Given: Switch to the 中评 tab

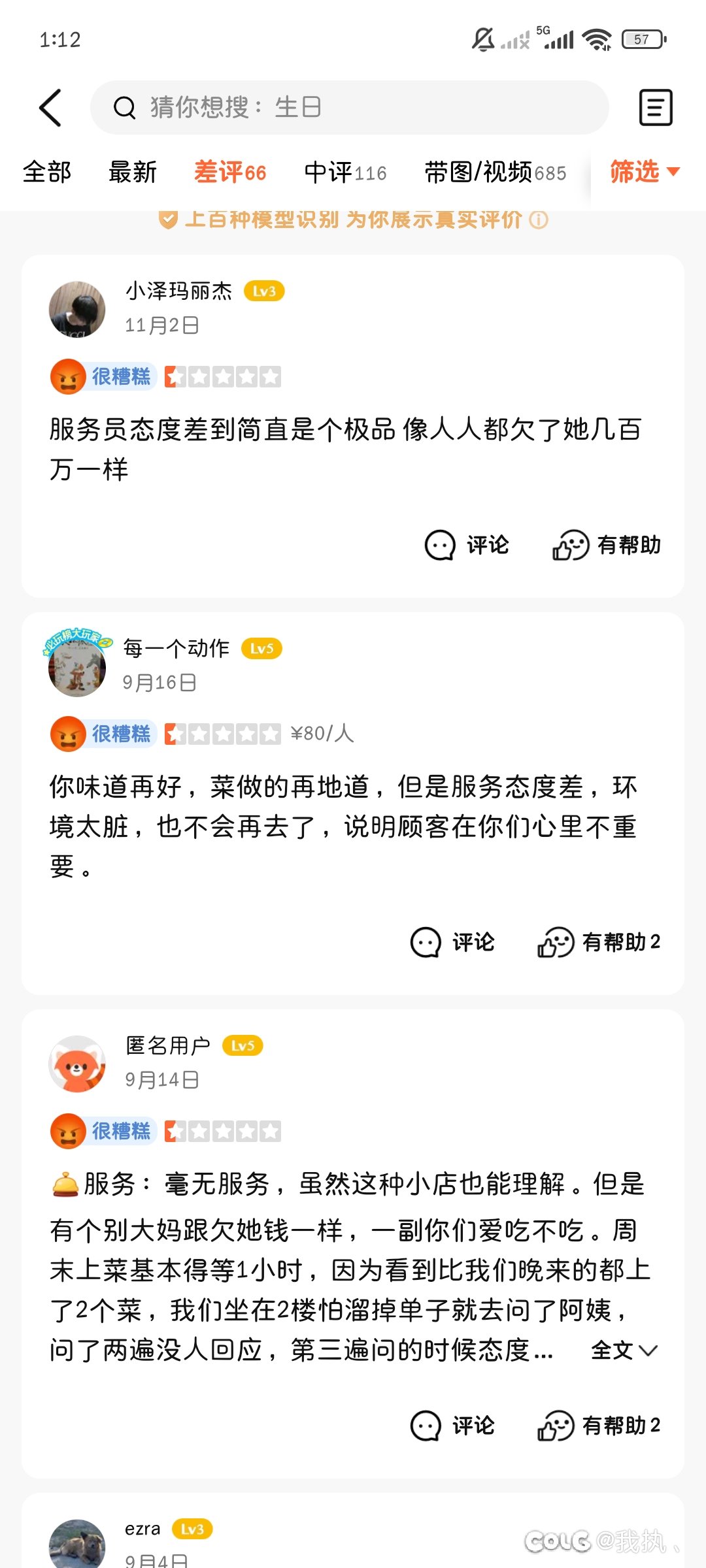Looking at the screenshot, I should [x=345, y=172].
